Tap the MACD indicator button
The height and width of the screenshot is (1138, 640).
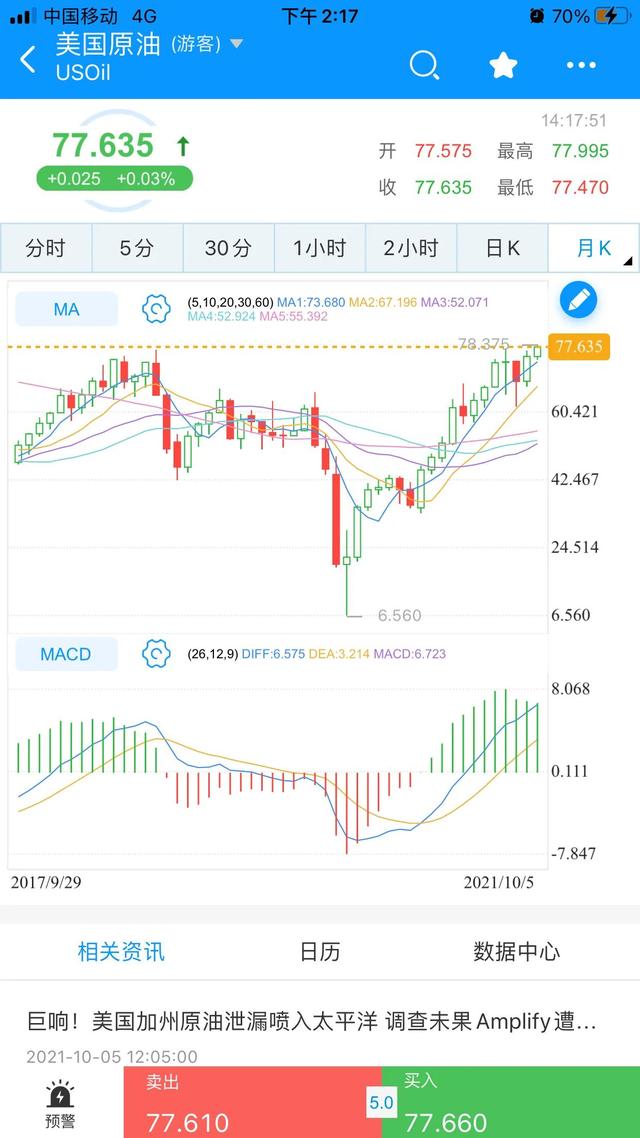coord(67,654)
